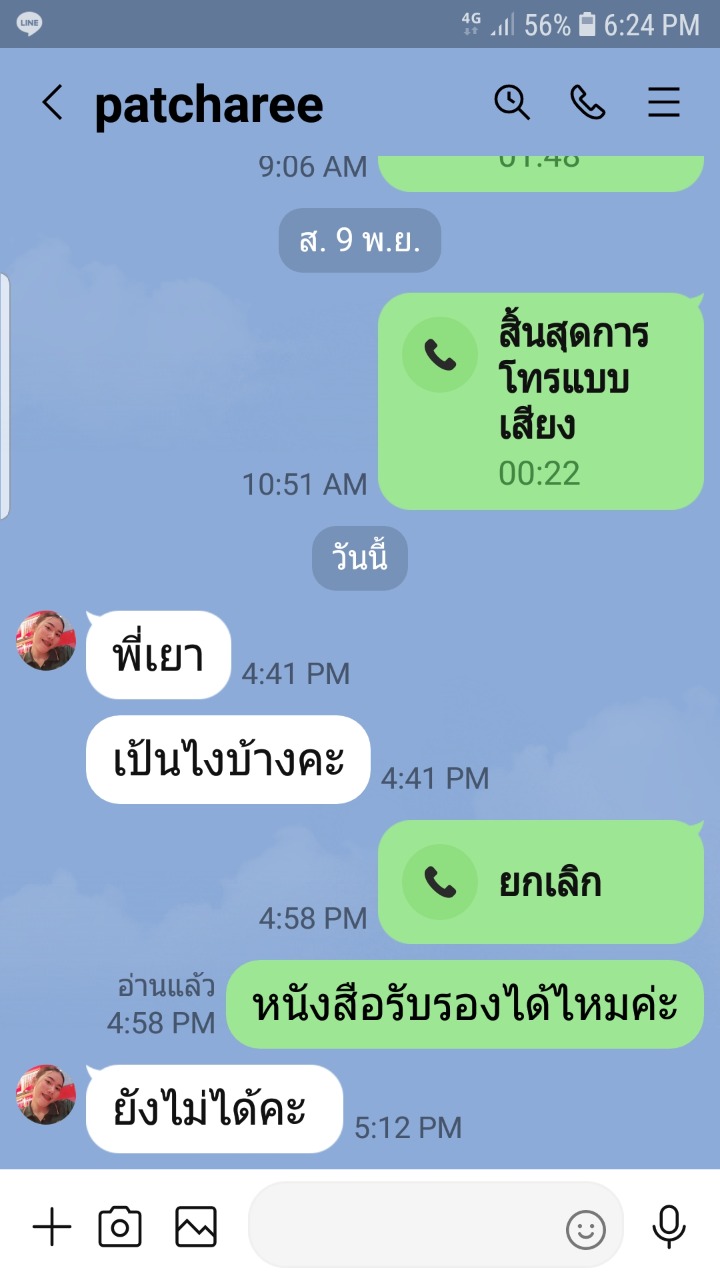This screenshot has width=720, height=1280.
Task: Tap the 00:22 ended voice call bubble
Action: click(541, 401)
